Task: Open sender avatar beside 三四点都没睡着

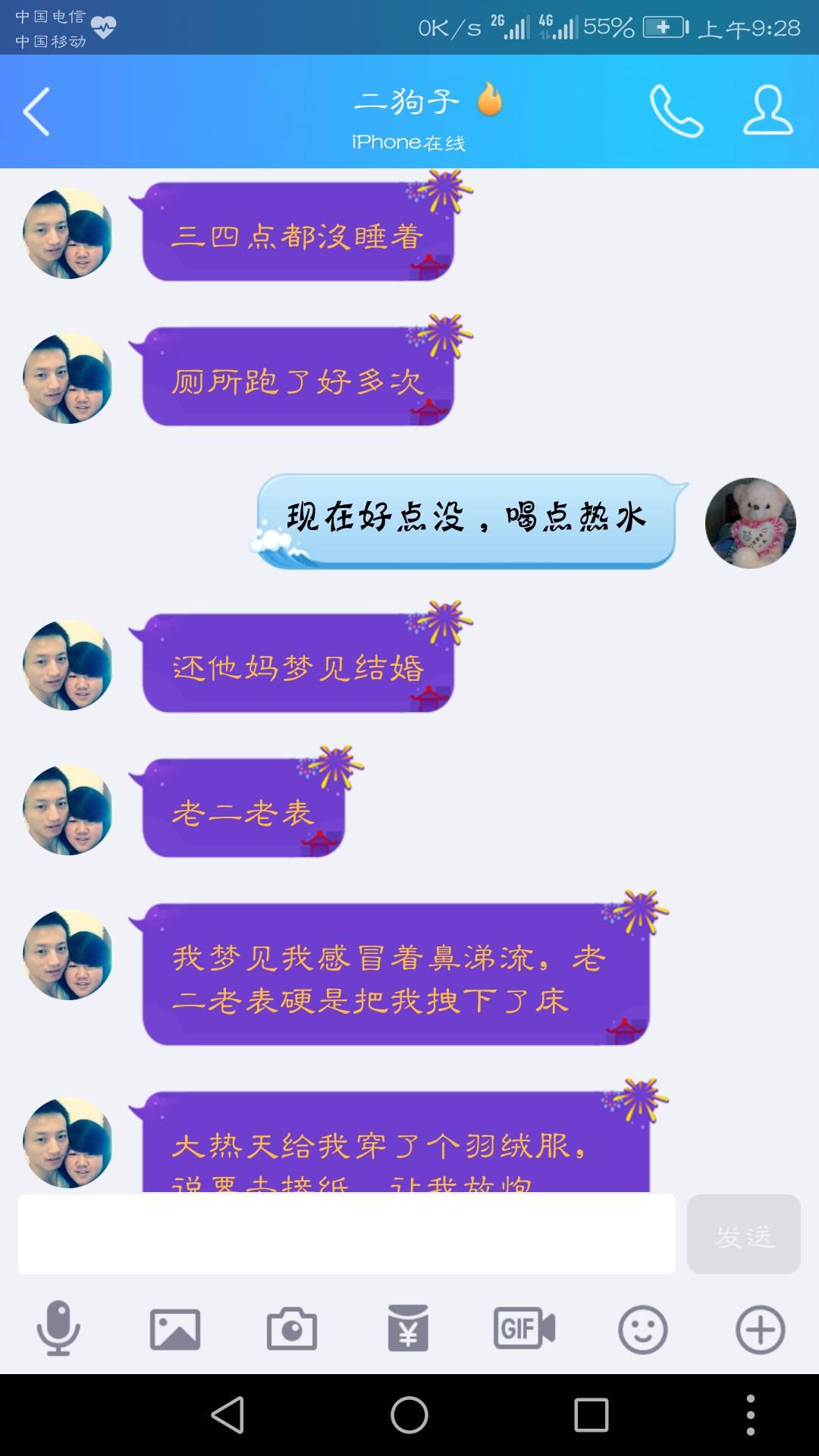Action: [x=67, y=234]
